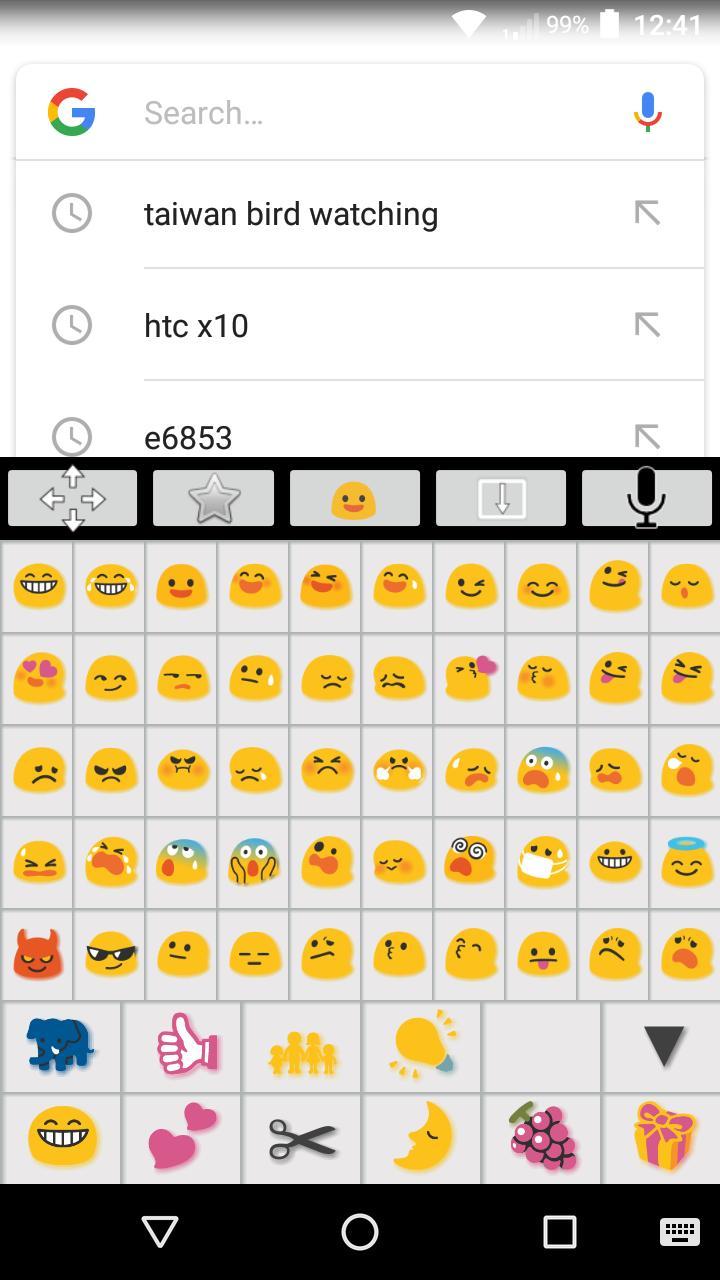This screenshot has width=720, height=1280.
Task: Tap the black down triangle key
Action: [663, 1047]
